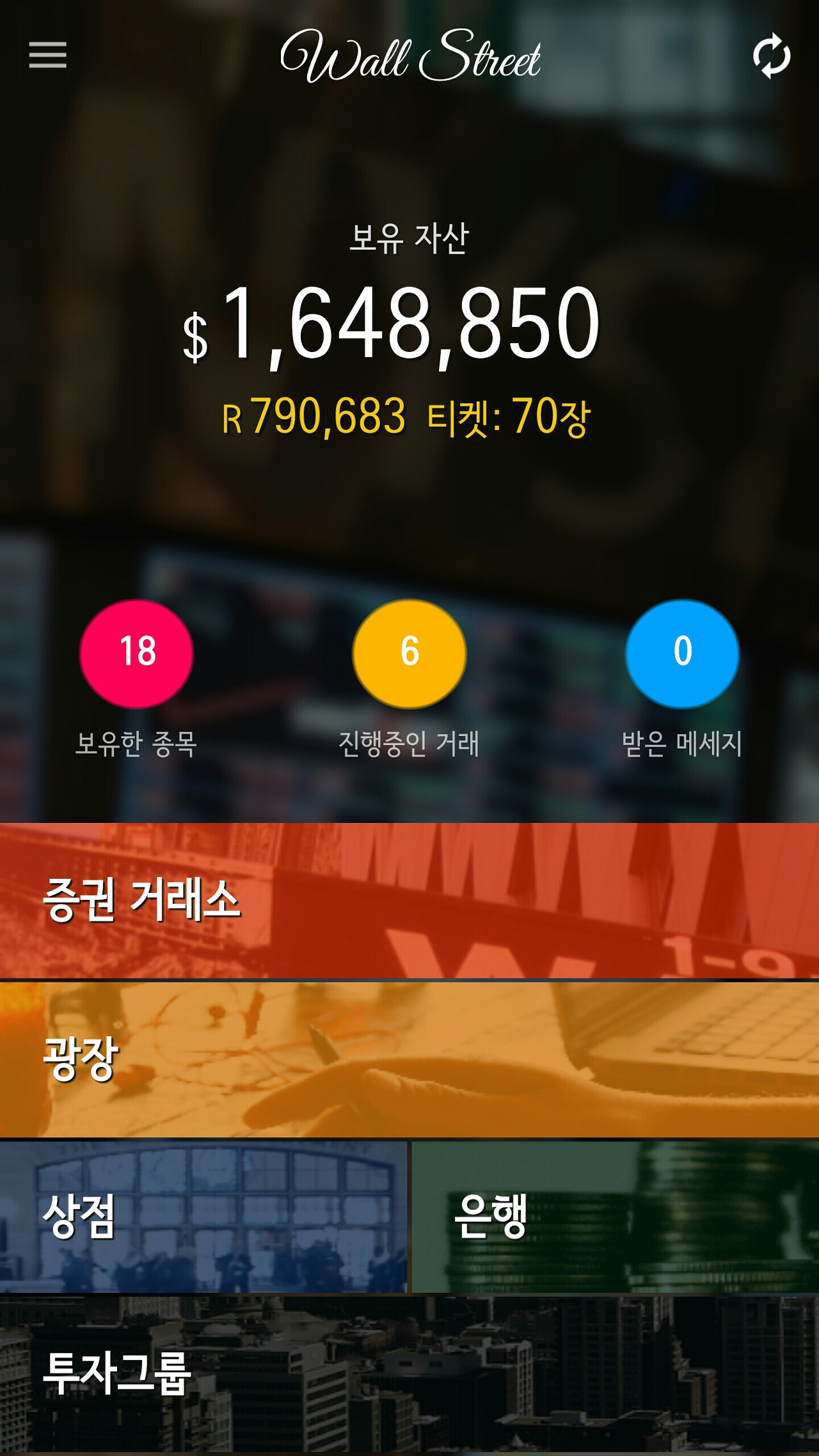Open the hamburger drawer menu
The width and height of the screenshot is (819, 1456).
point(47,55)
